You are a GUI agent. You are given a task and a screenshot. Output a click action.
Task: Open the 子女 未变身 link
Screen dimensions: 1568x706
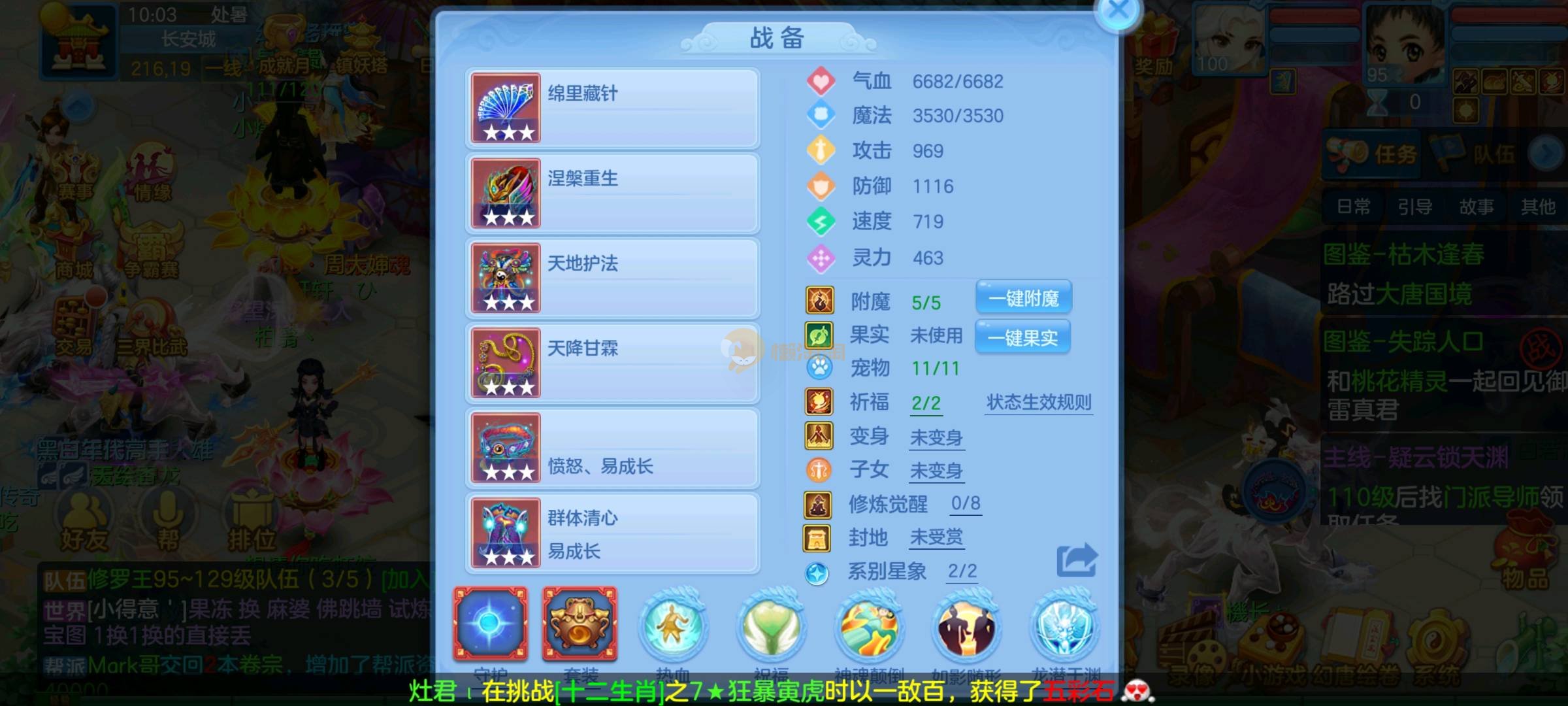(936, 471)
